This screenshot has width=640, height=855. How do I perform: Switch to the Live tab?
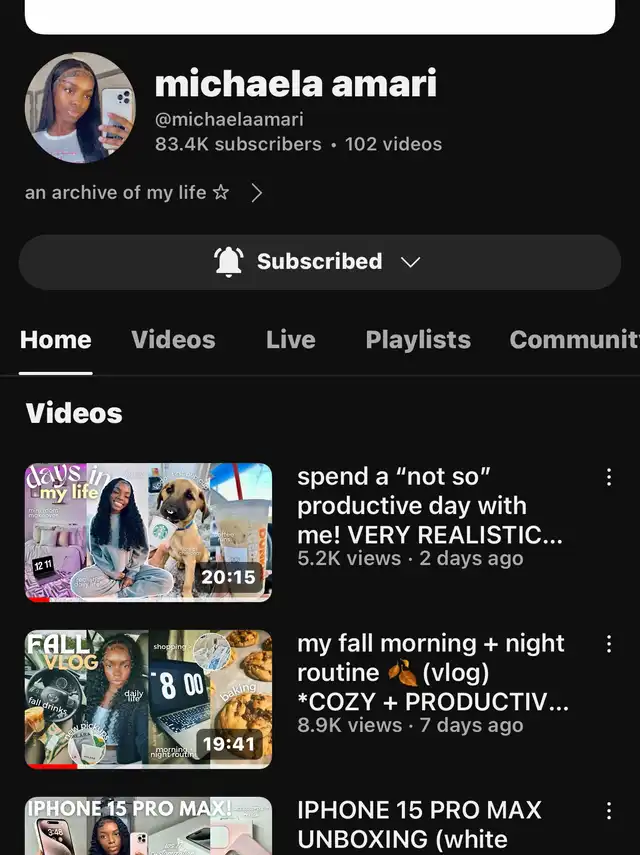(290, 340)
